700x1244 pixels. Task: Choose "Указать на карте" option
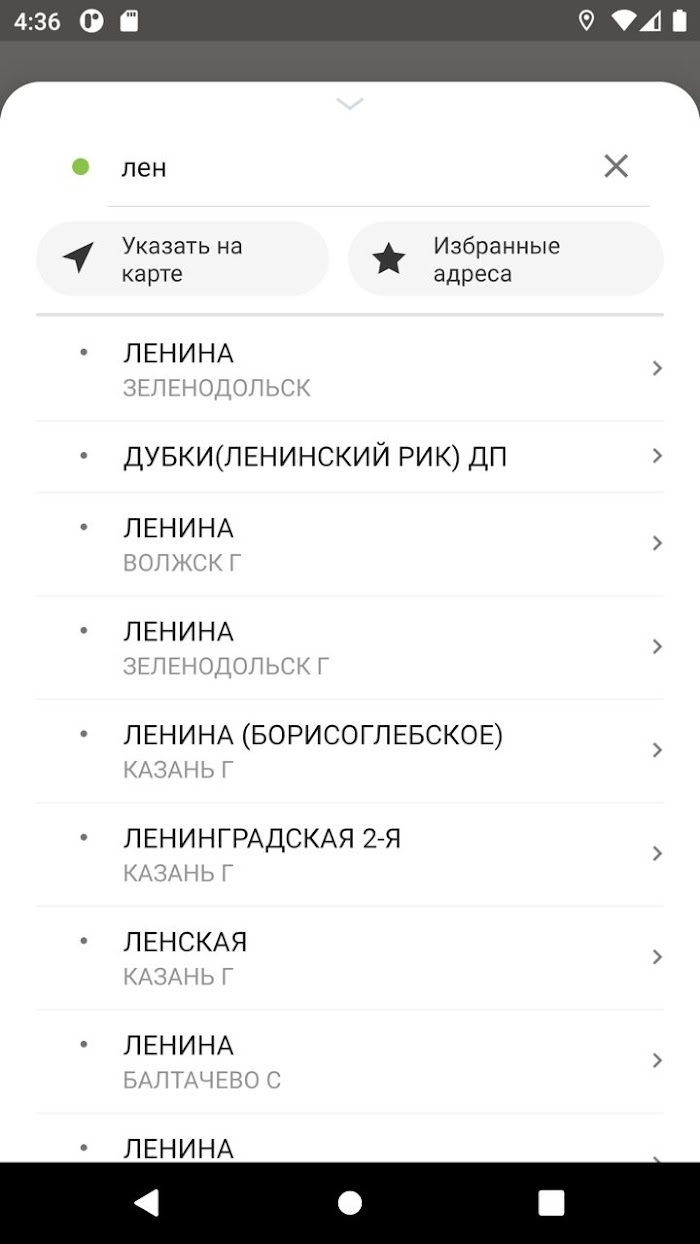pyautogui.click(x=182, y=259)
